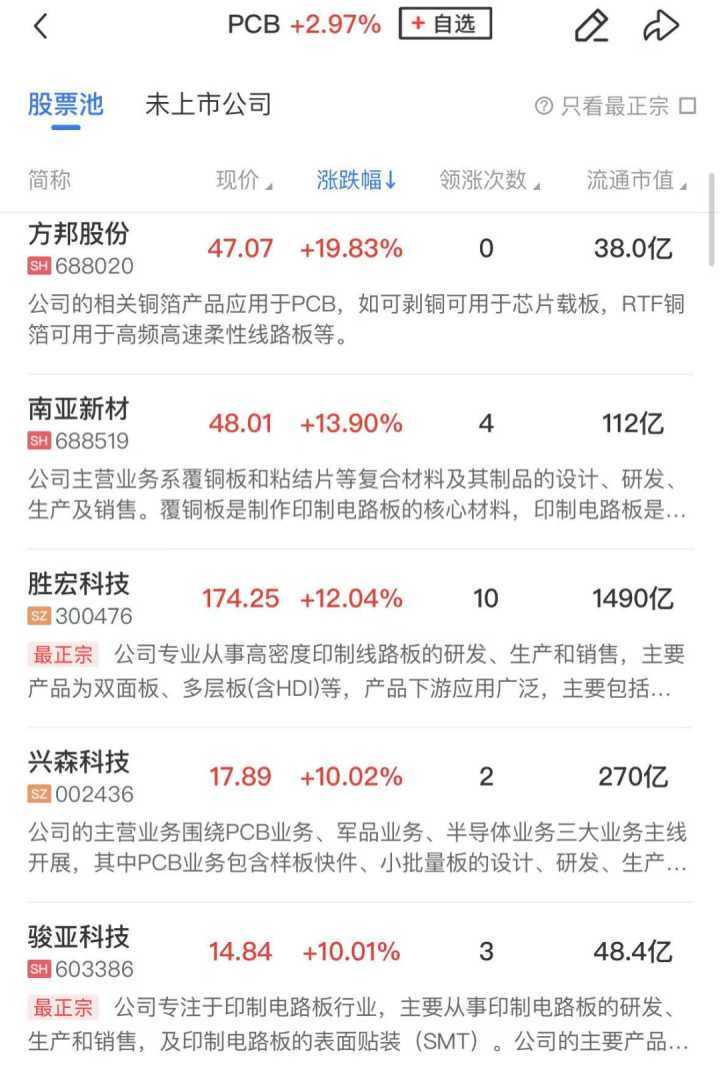Share this PCB sector page
720x1080 pixels.
coord(661,27)
